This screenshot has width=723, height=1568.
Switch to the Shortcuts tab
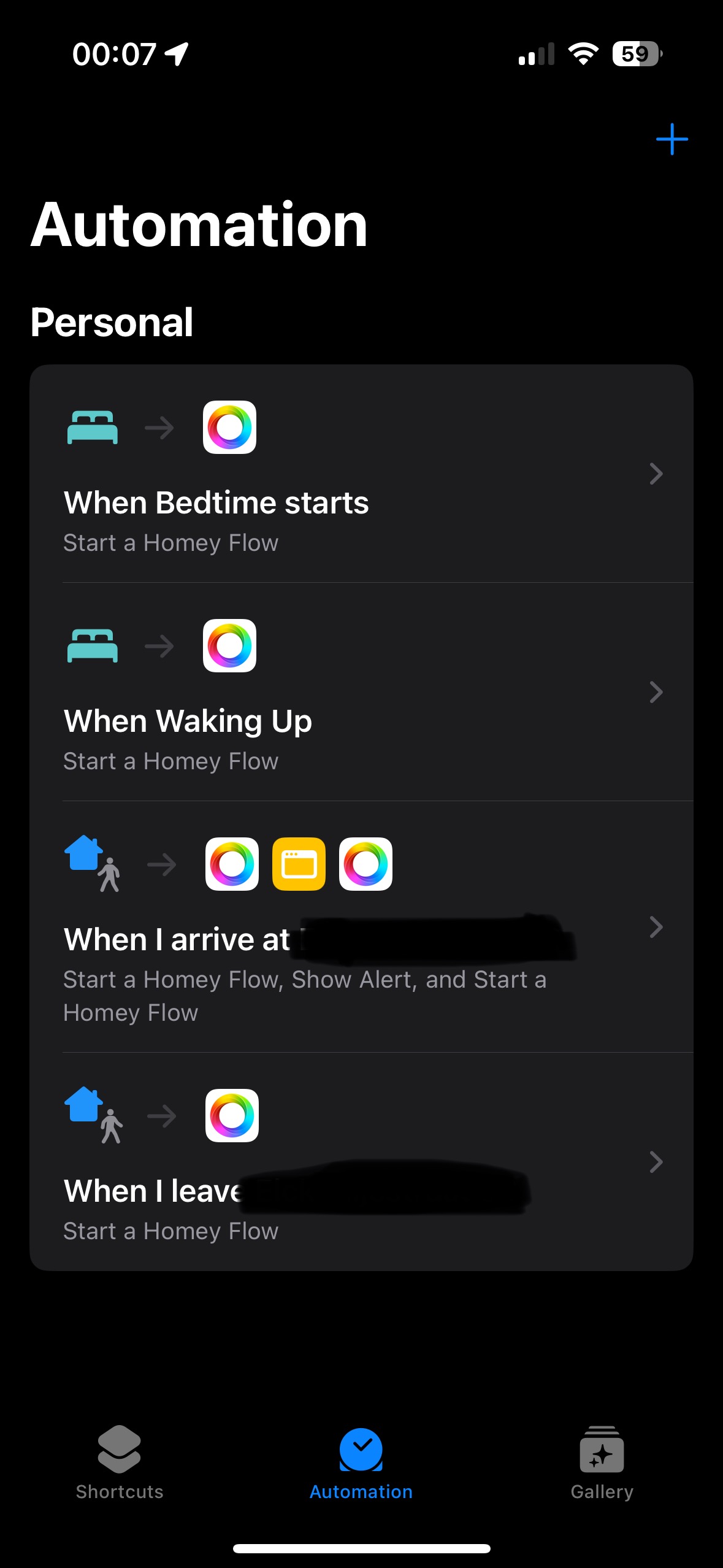[120, 1462]
